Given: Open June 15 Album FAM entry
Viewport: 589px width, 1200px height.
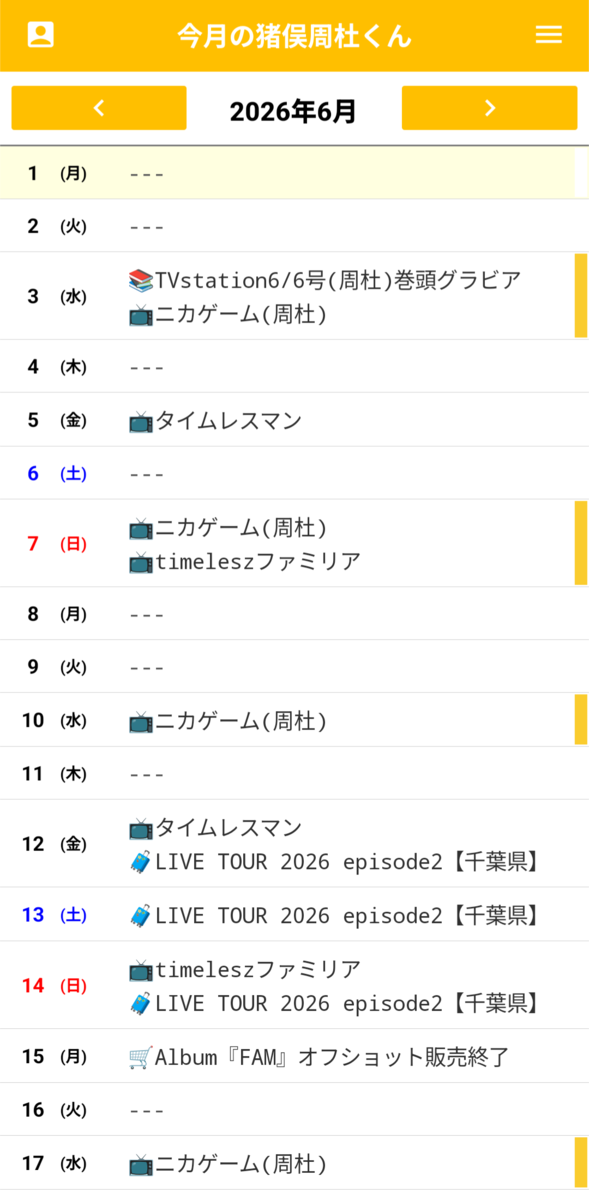Looking at the screenshot, I should point(319,1056).
